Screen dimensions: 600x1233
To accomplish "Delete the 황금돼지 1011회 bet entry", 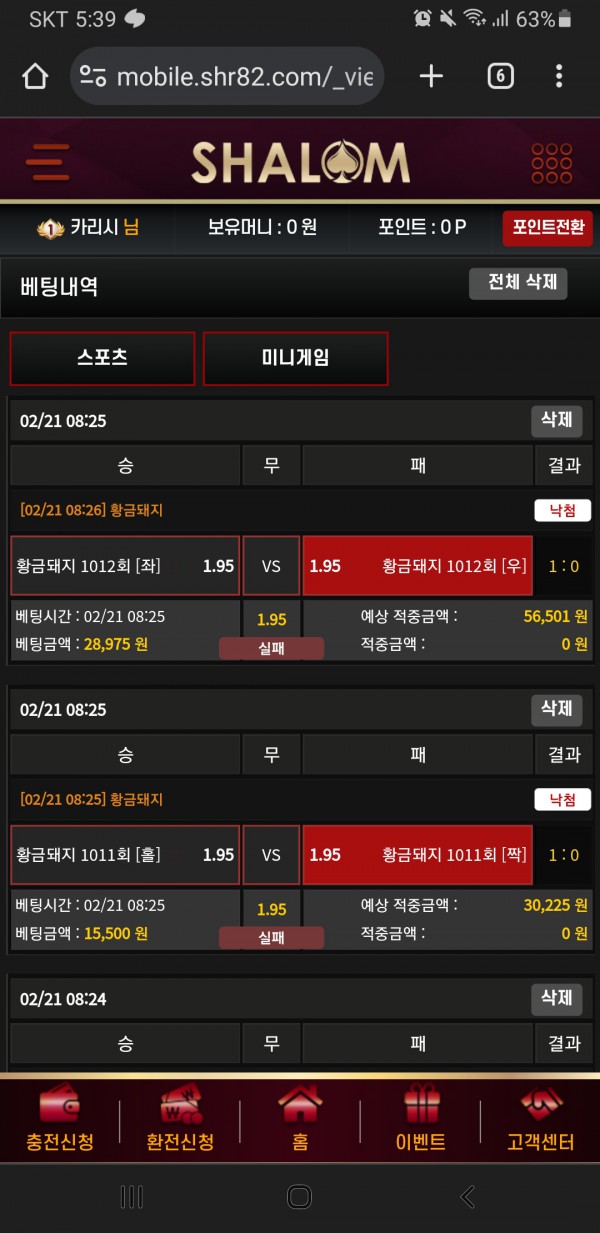I will click(x=556, y=709).
